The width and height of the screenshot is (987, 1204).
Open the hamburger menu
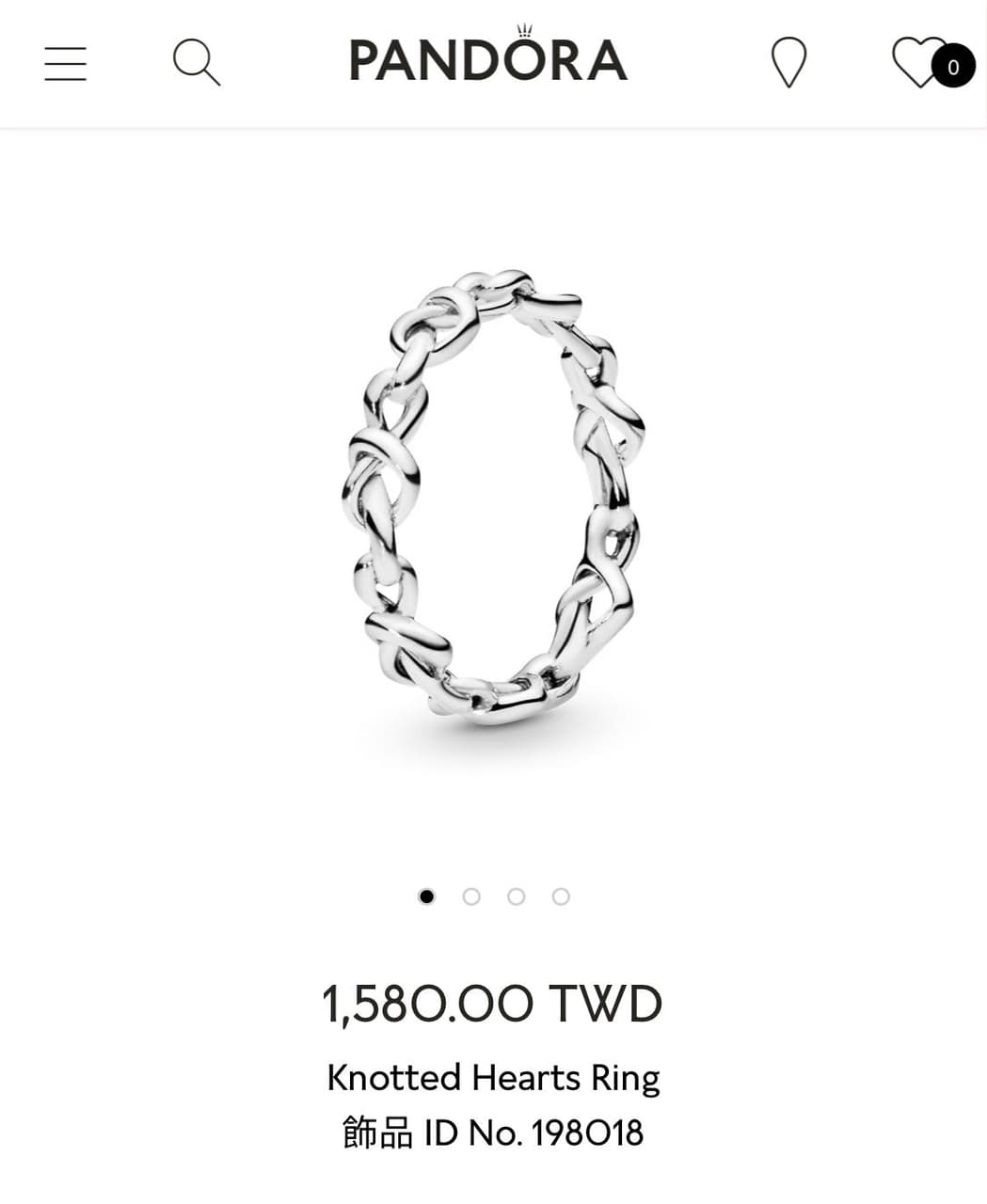pyautogui.click(x=66, y=64)
